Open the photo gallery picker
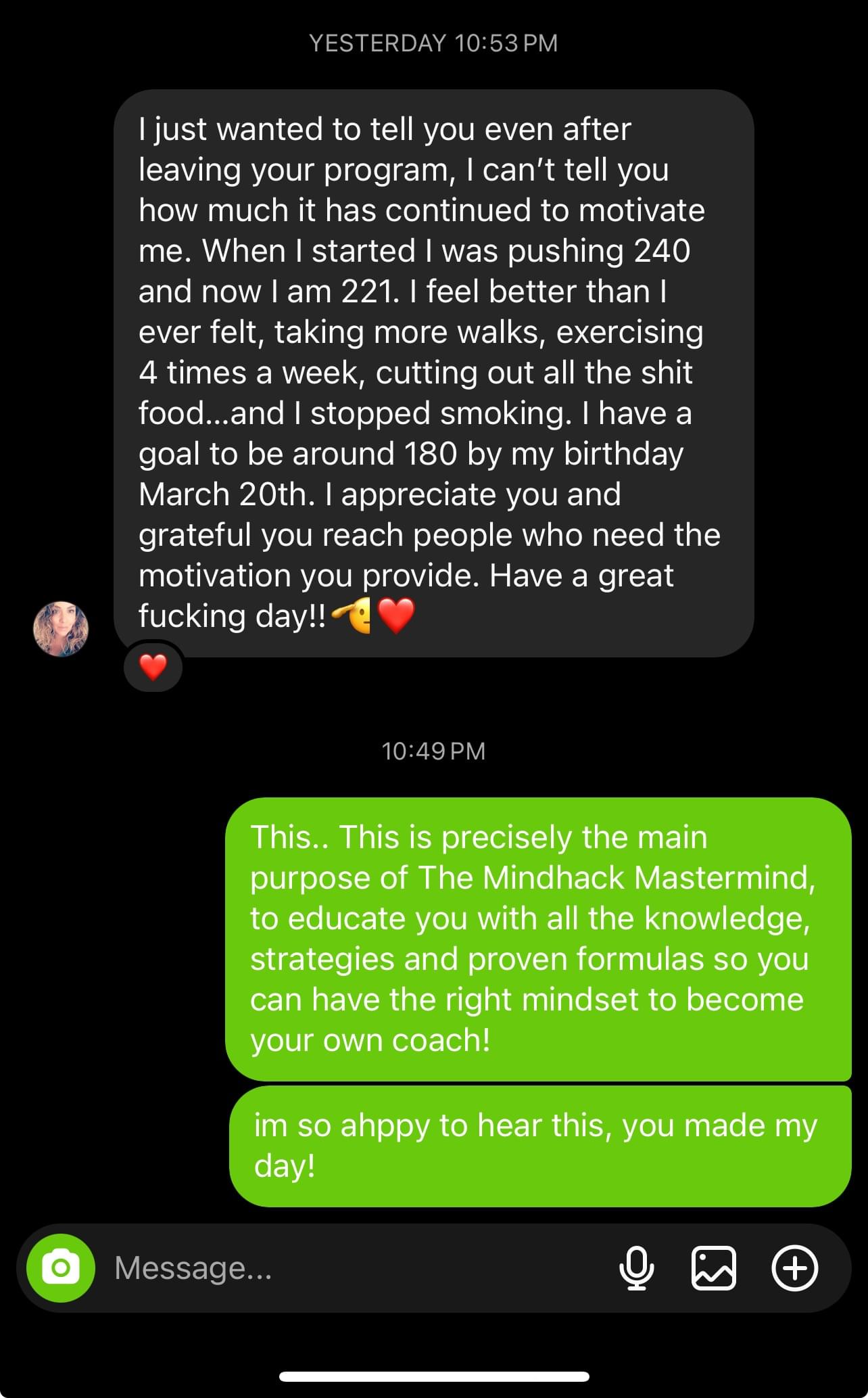Image resolution: width=868 pixels, height=1398 pixels. (714, 1267)
